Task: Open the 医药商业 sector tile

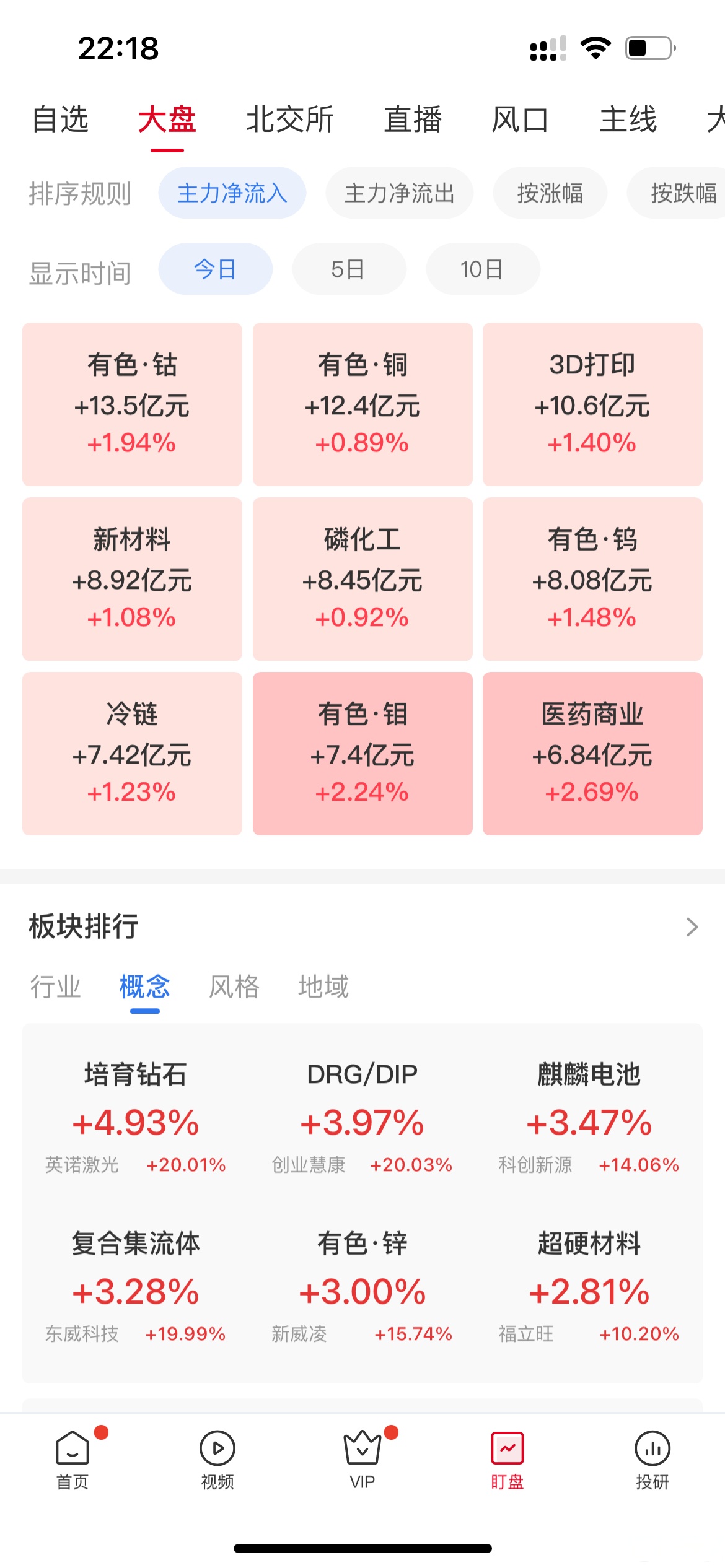Action: (592, 752)
